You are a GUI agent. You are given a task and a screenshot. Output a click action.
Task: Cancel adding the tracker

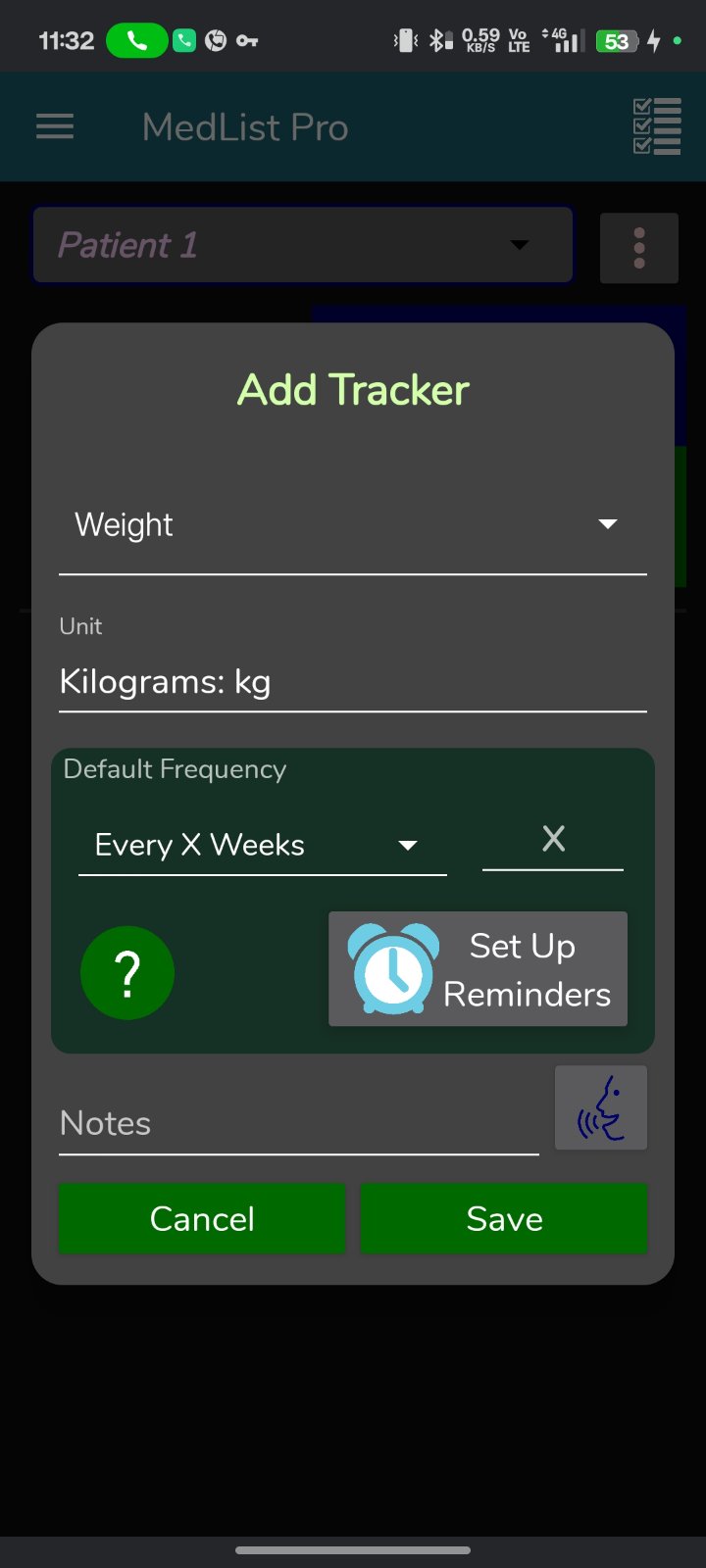(x=202, y=1218)
